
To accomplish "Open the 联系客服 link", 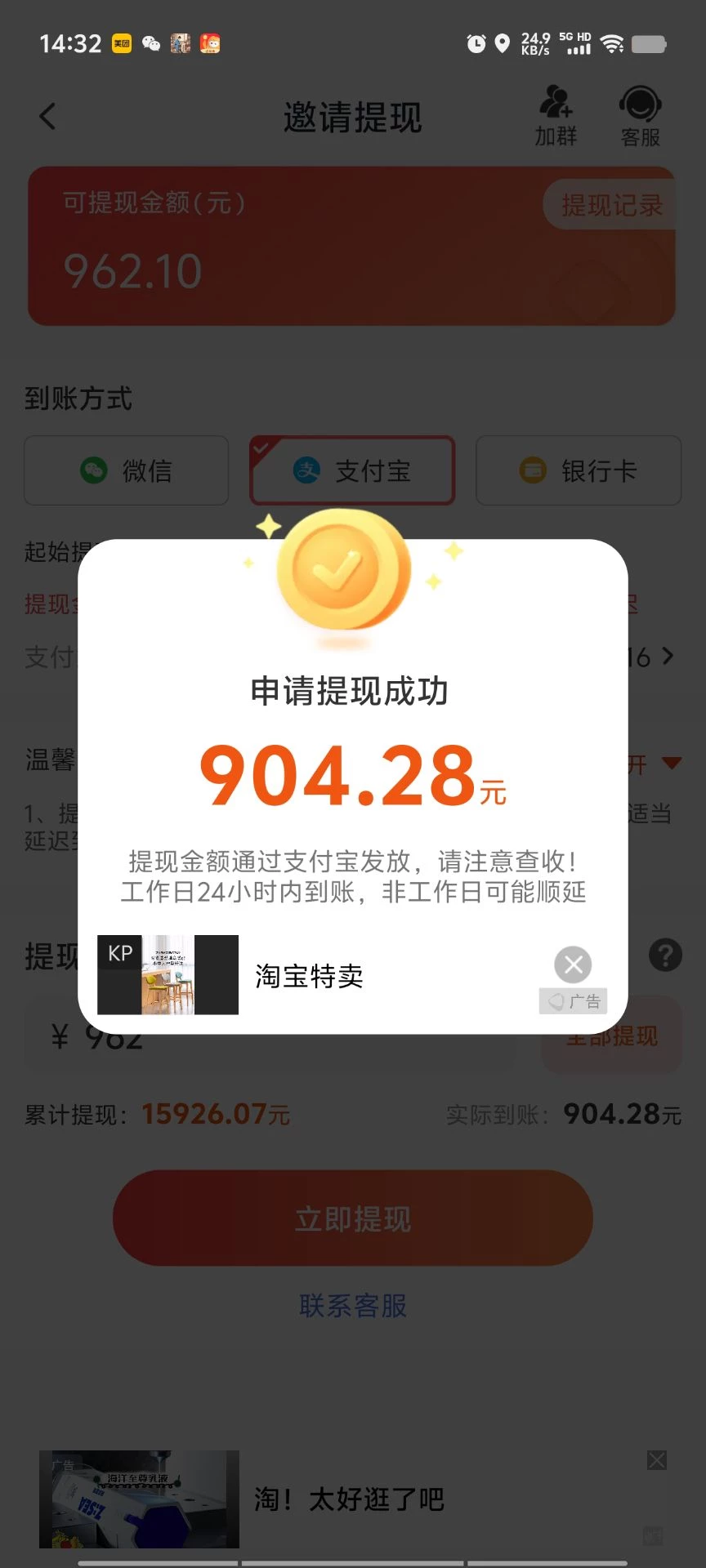I will [352, 1306].
